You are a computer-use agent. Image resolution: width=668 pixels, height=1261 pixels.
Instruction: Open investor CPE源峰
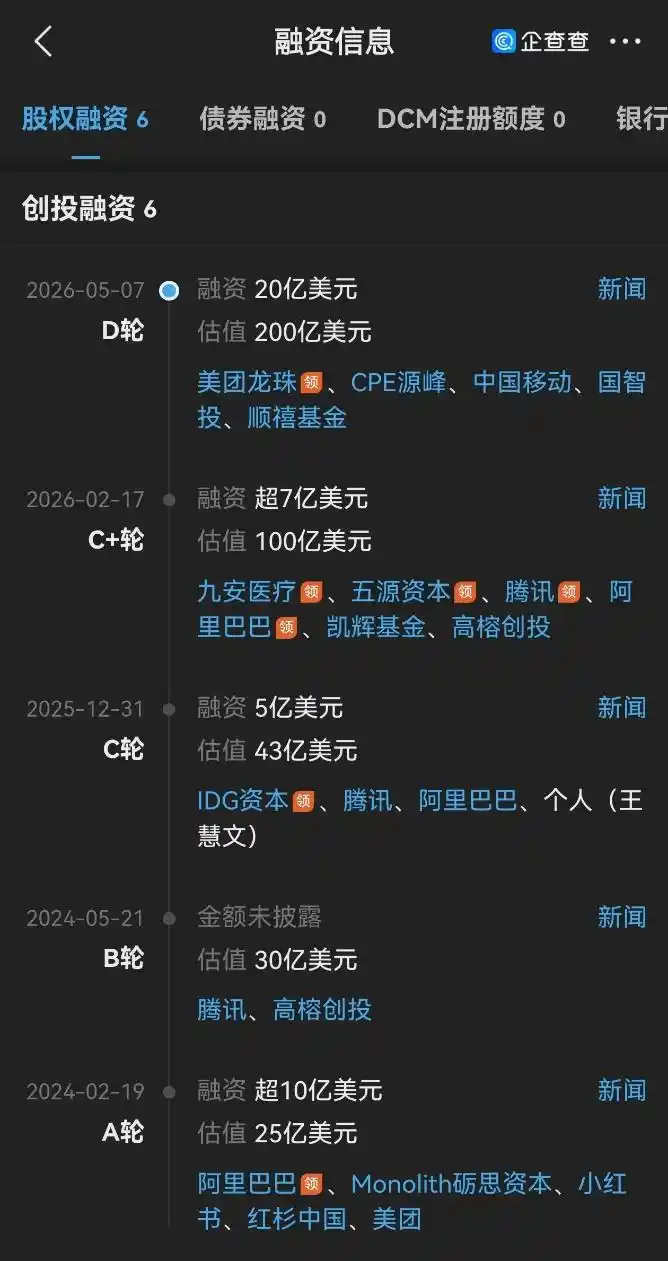coord(399,382)
